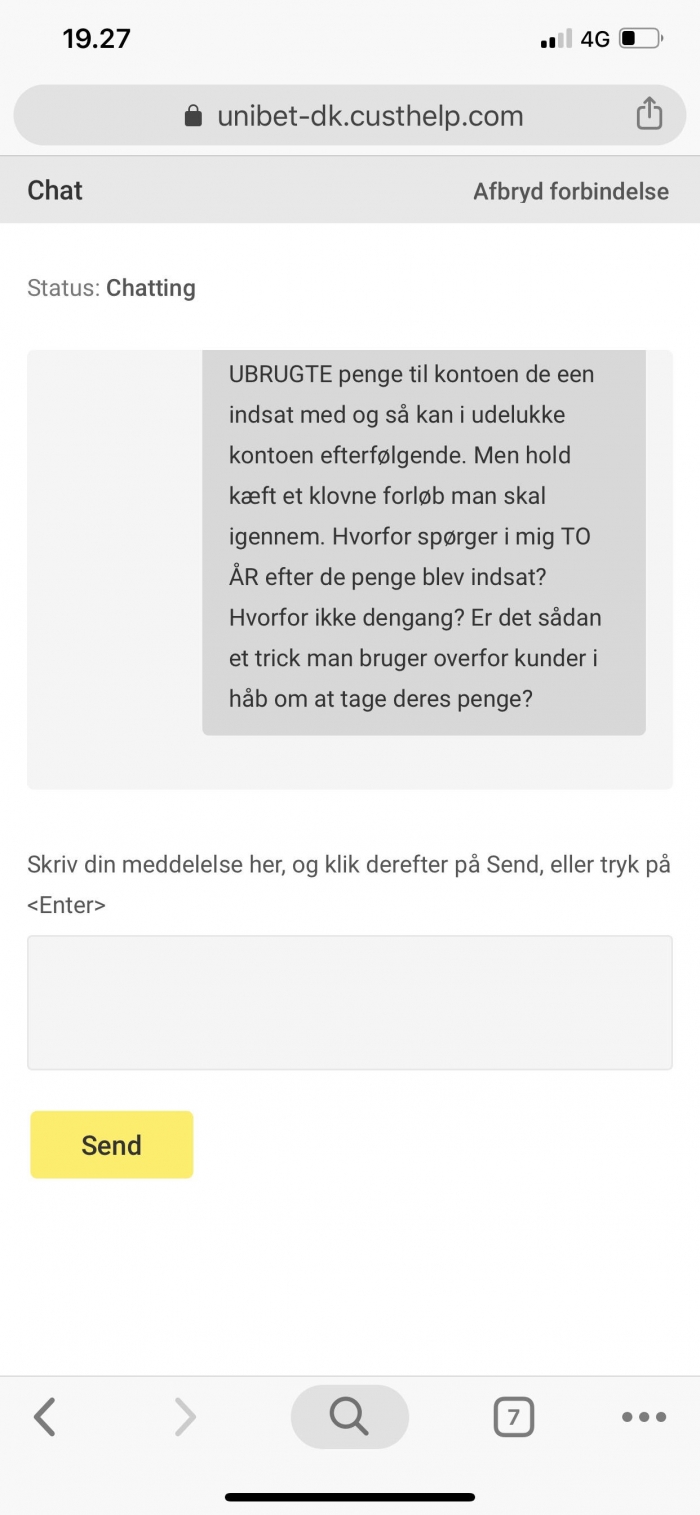Open the browser's three-dot menu
Viewport: 700px width, 1515px height.
point(644,1417)
